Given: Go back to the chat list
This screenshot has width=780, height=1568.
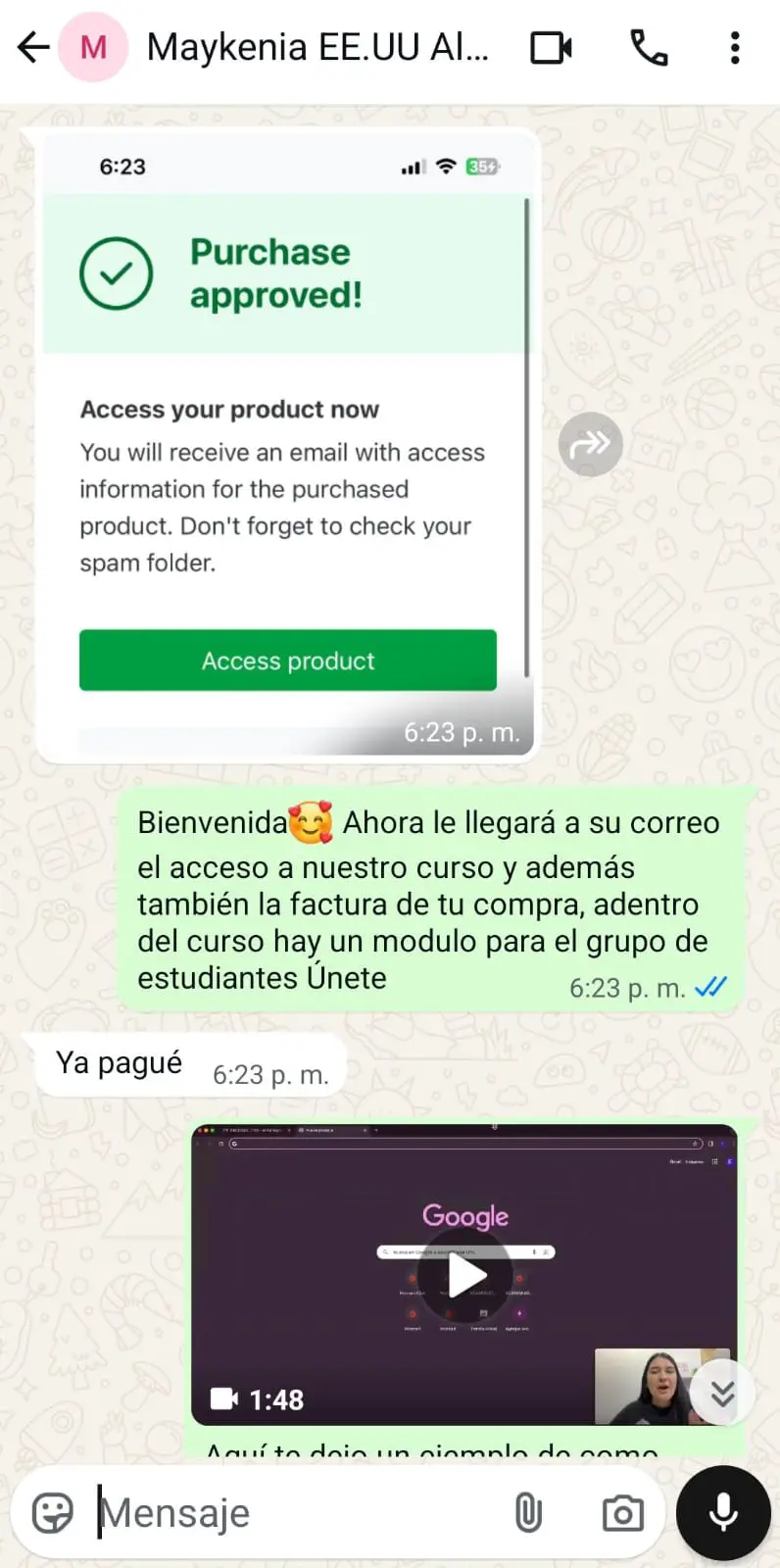Looking at the screenshot, I should [x=33, y=47].
